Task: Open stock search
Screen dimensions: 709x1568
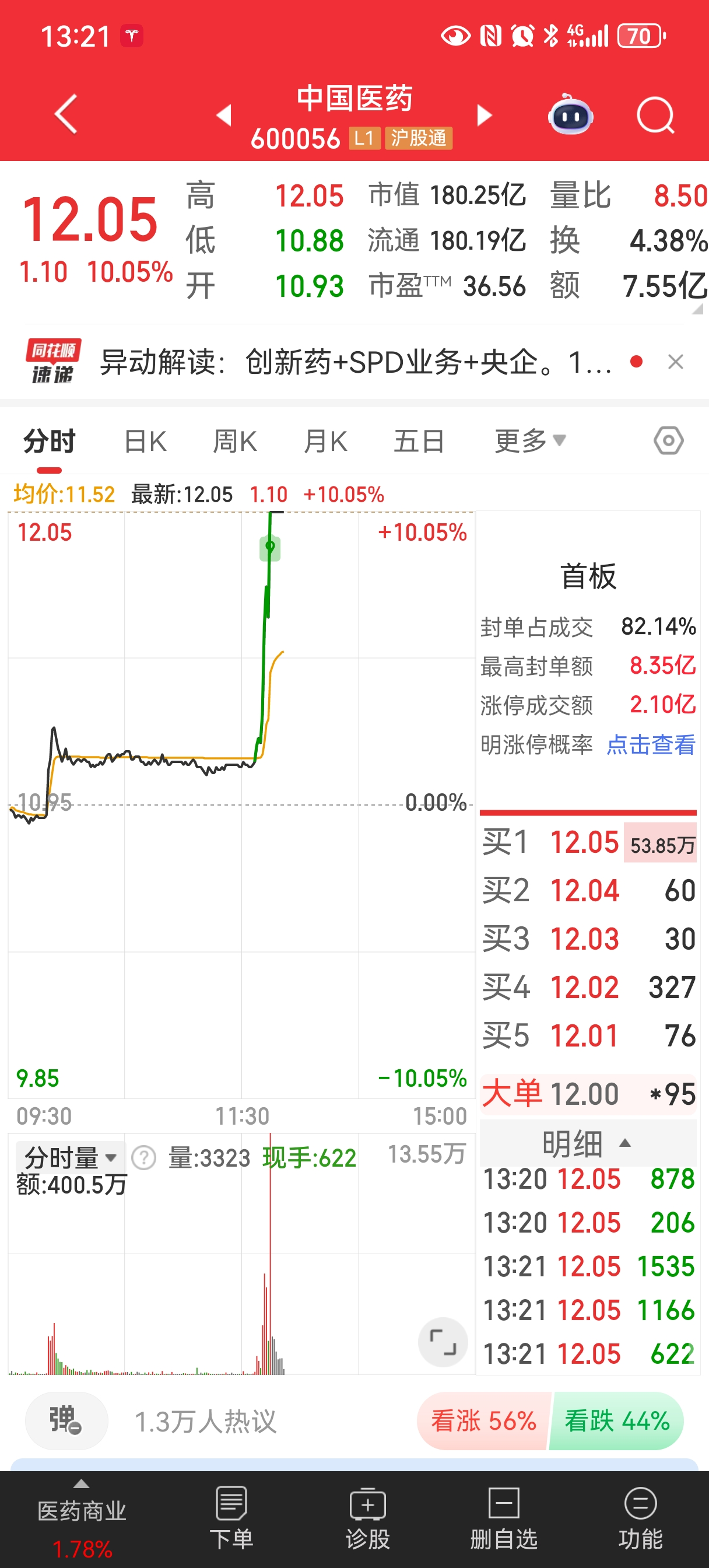Action: [655, 114]
